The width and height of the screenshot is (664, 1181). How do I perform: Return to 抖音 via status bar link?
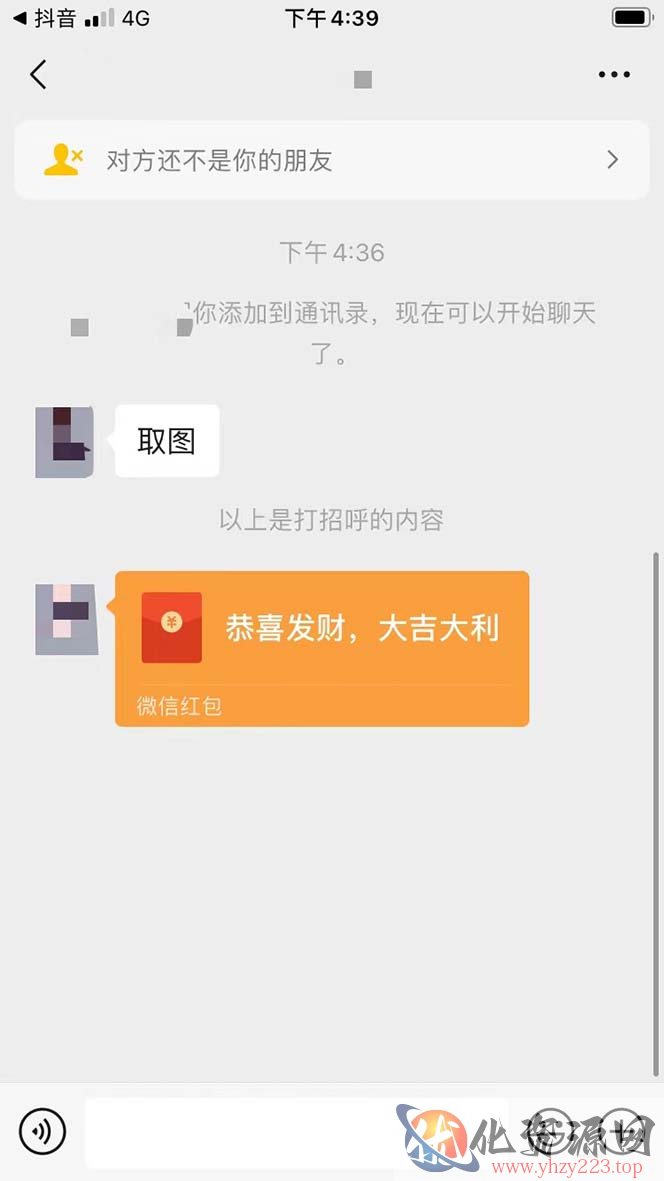click(44, 18)
